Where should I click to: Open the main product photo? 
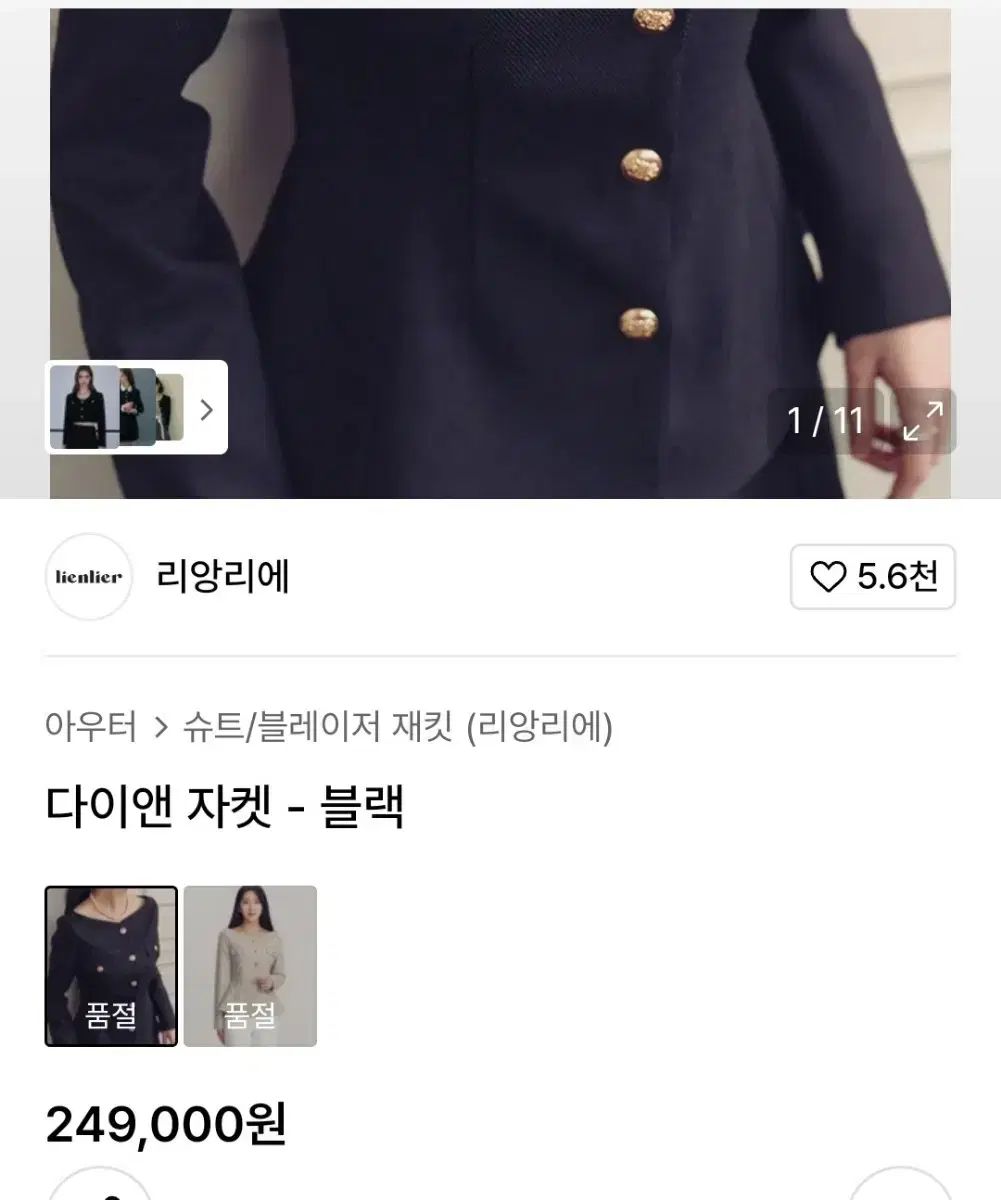(500, 200)
